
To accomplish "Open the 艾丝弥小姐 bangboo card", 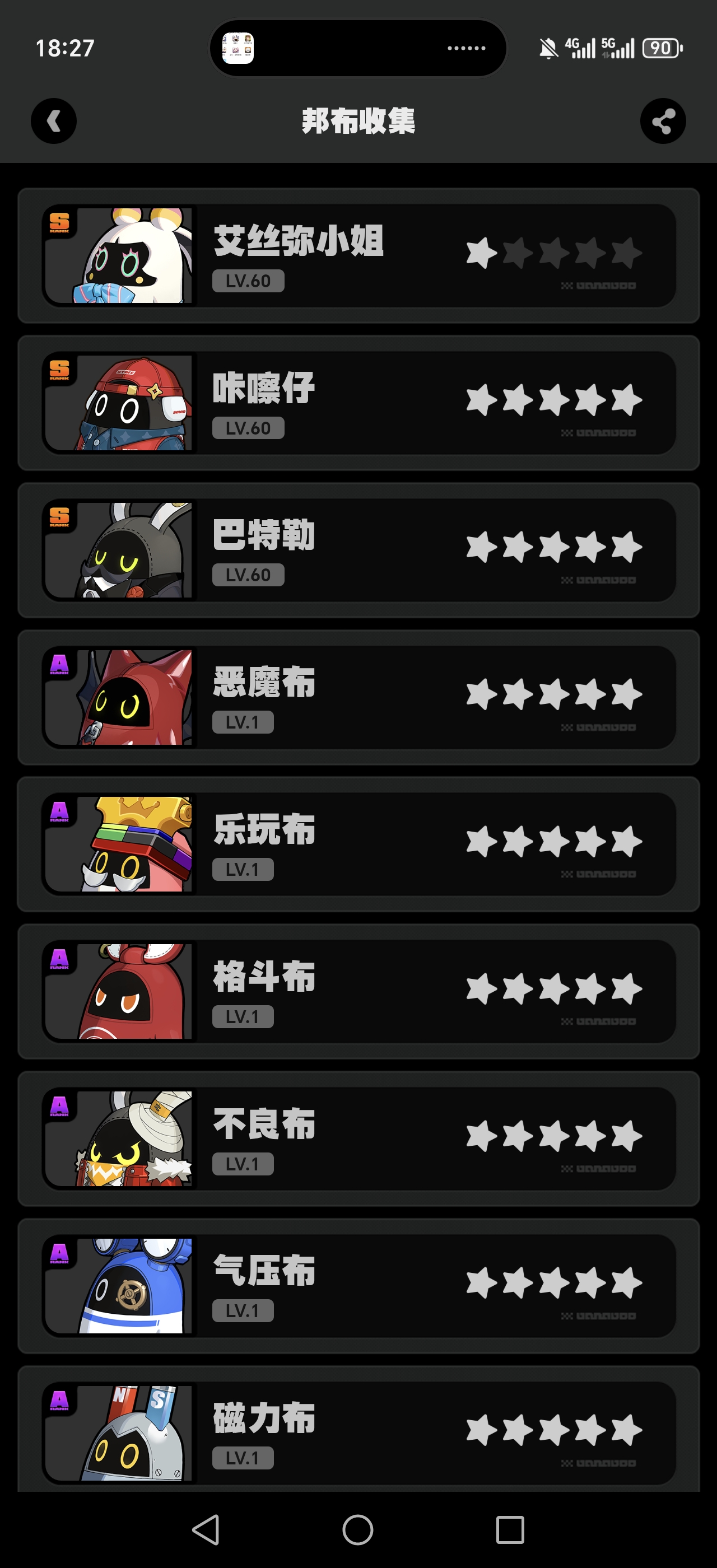I will tap(358, 256).
